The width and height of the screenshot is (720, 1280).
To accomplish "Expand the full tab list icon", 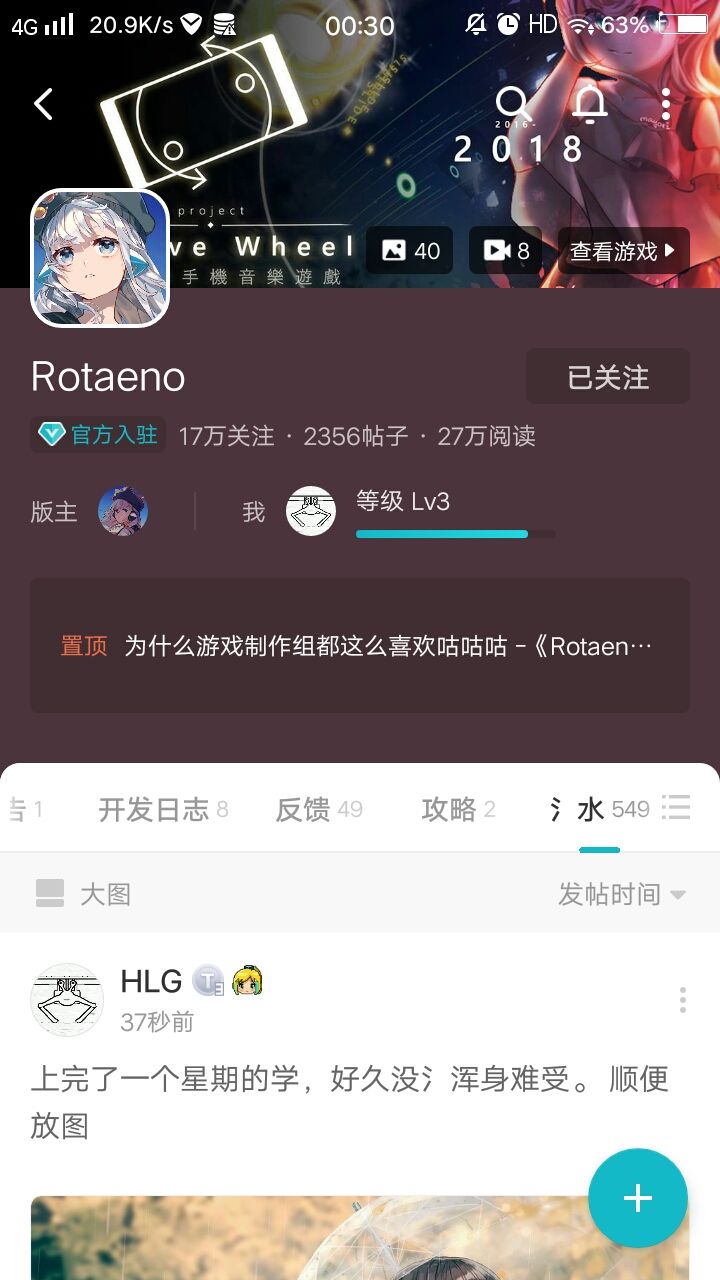I will (677, 808).
